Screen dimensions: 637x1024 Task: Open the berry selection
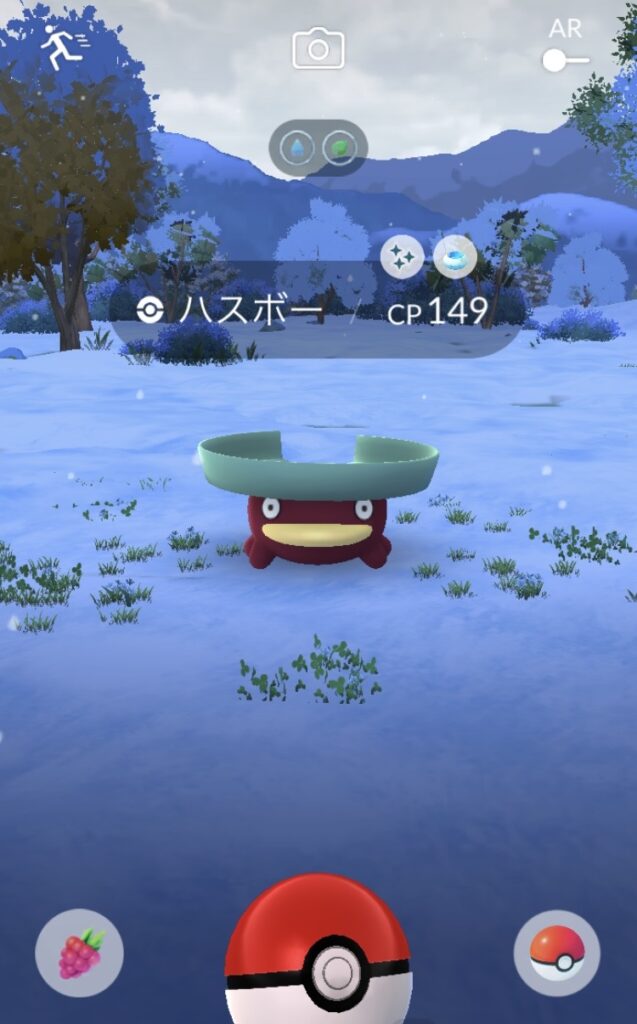[x=79, y=951]
